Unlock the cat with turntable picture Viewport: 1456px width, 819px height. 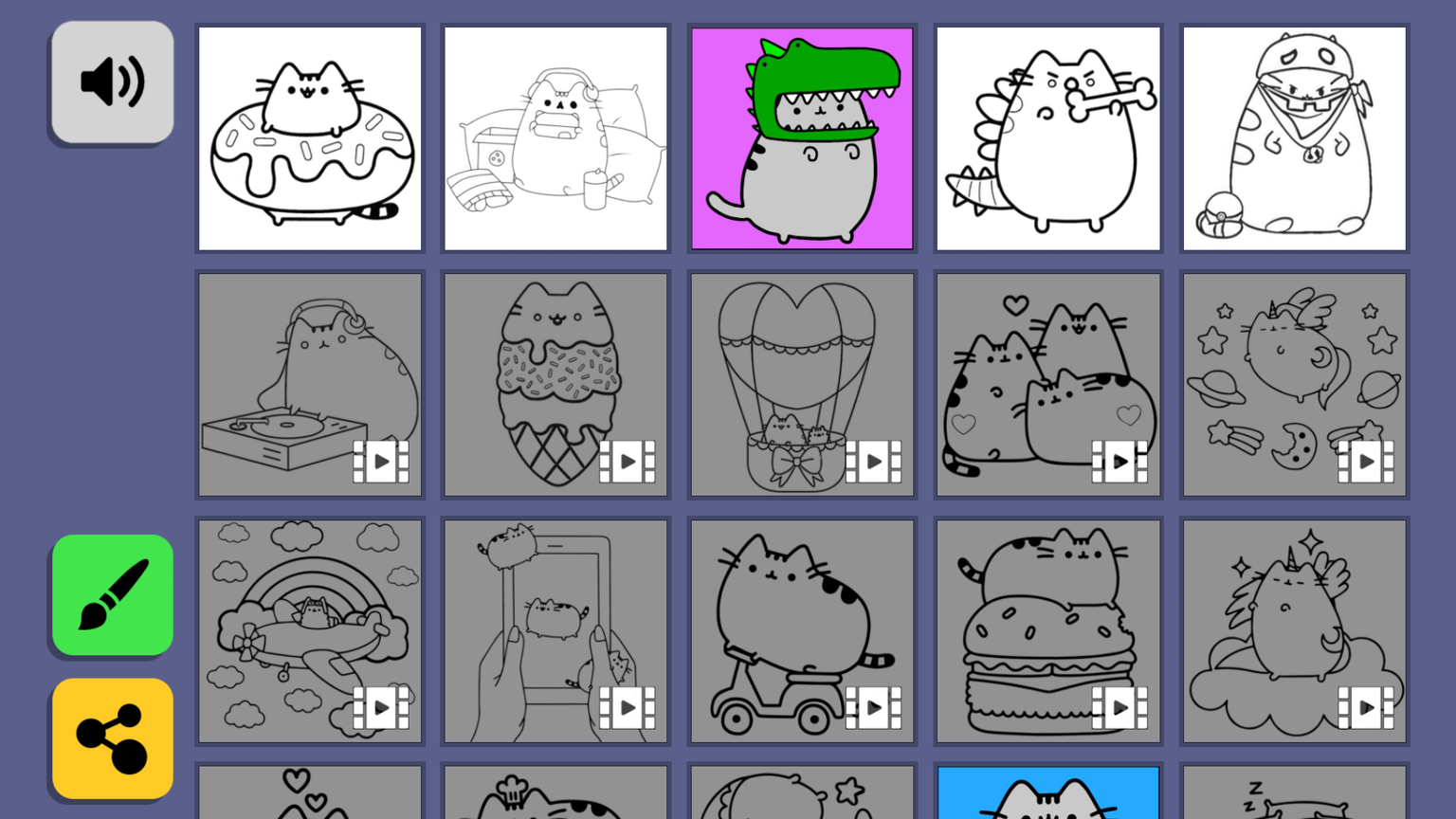[310, 385]
